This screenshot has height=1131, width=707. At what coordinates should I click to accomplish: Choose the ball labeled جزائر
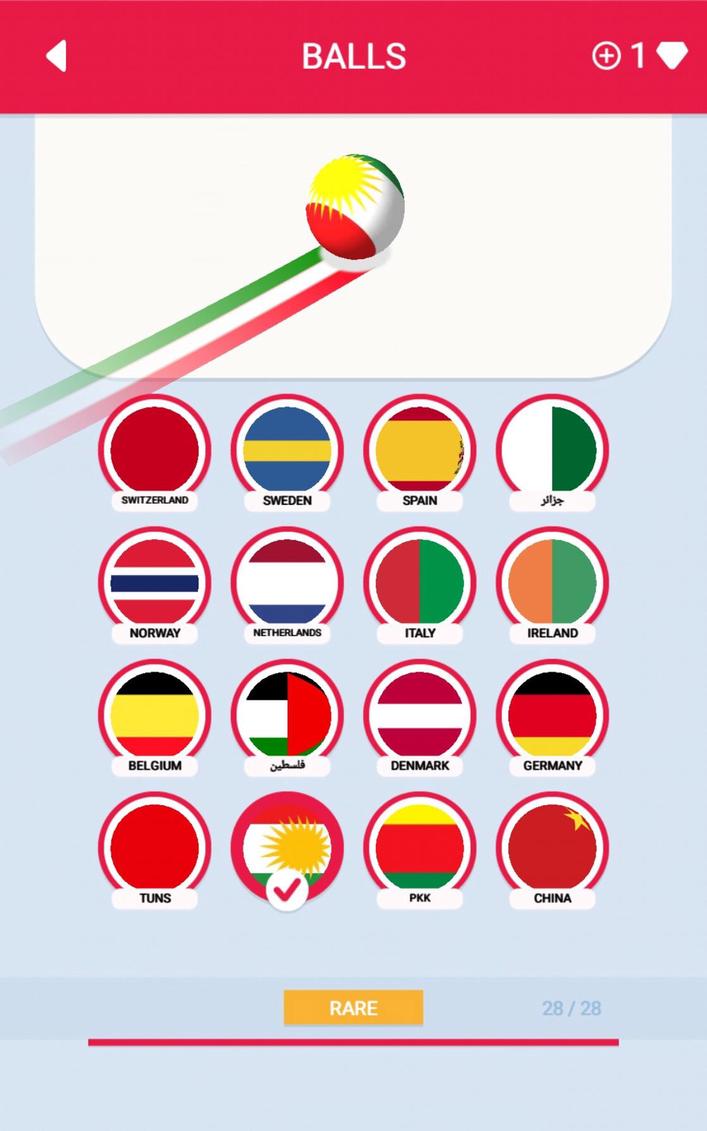click(552, 450)
